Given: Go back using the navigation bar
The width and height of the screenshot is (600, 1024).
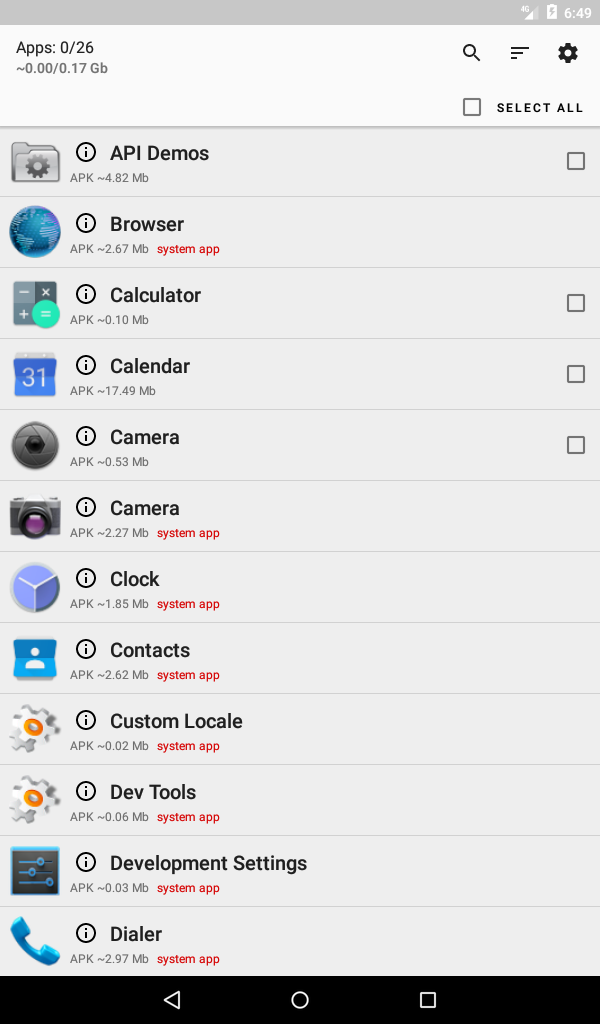Looking at the screenshot, I should [172, 1000].
